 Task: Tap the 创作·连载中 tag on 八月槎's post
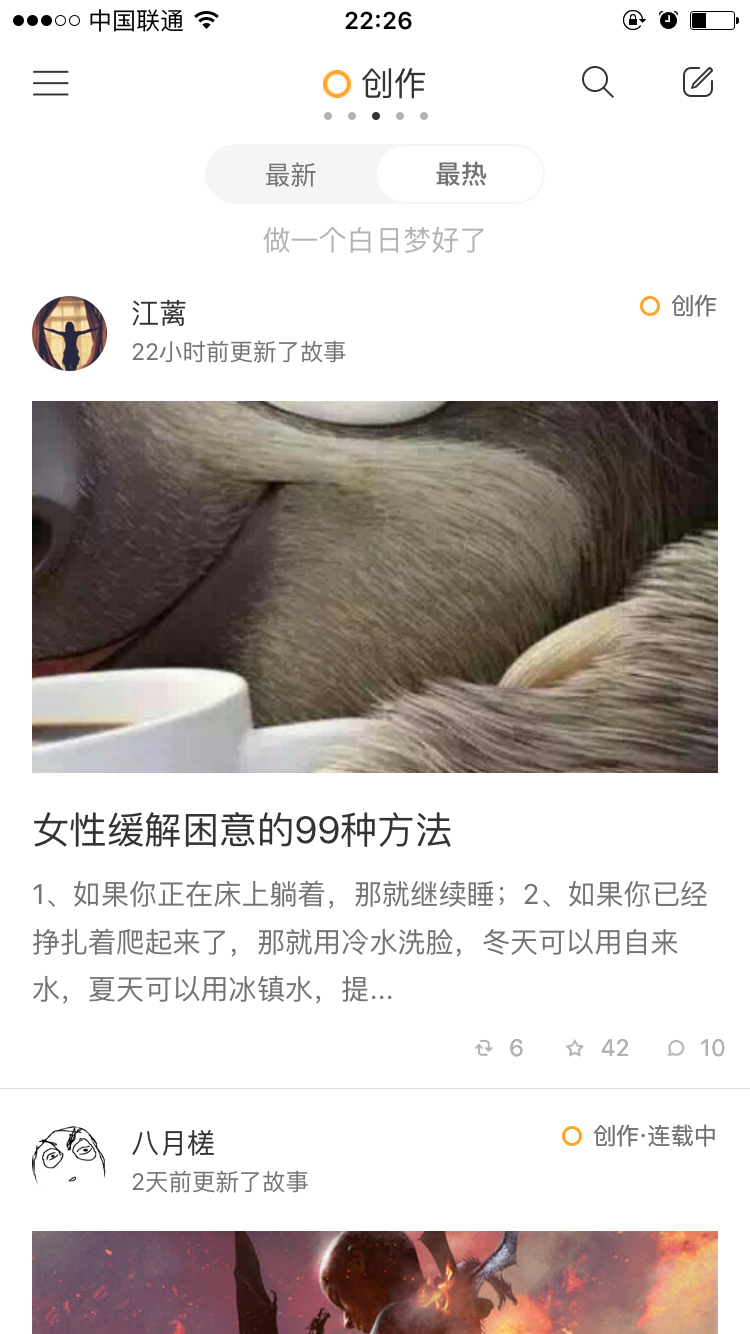point(640,1136)
